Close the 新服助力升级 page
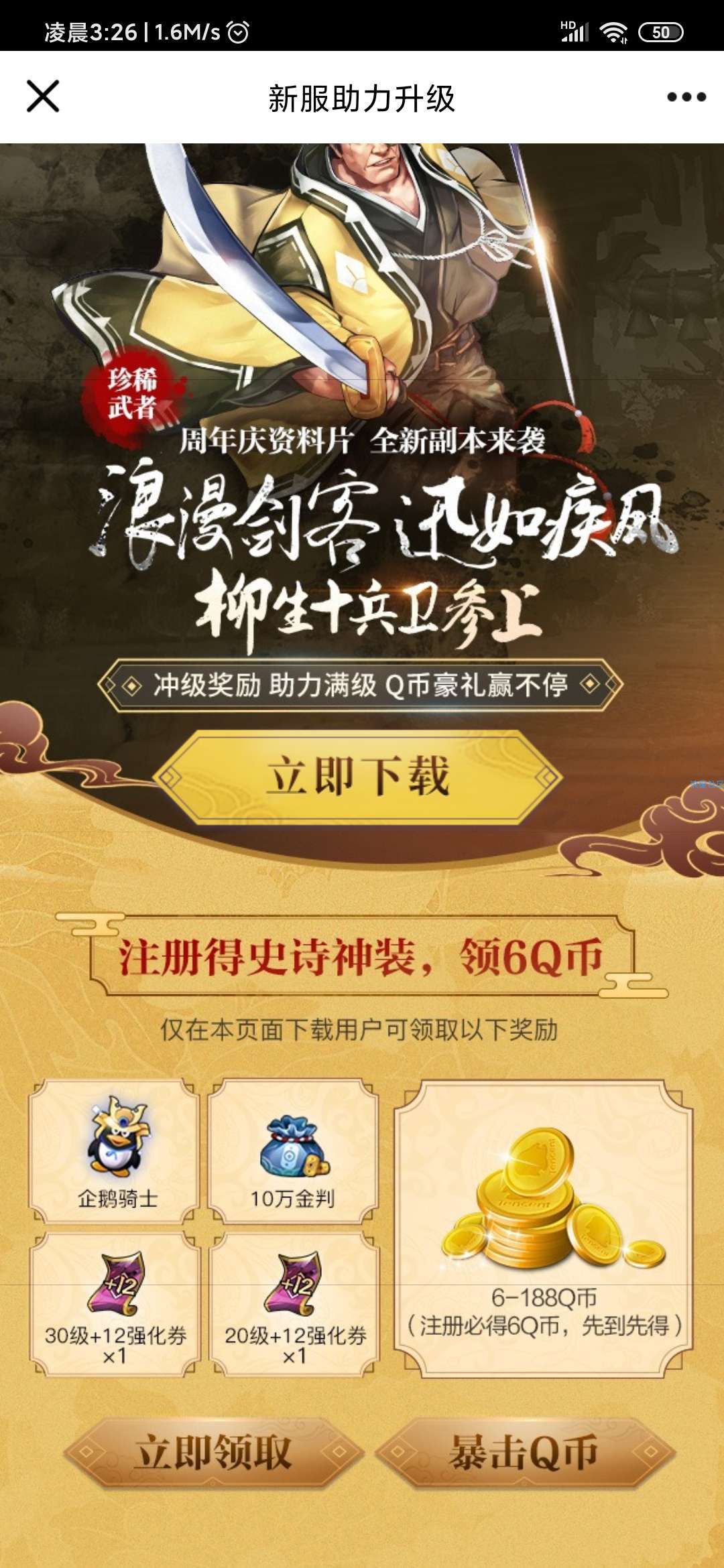The image size is (724, 1568). [x=43, y=96]
